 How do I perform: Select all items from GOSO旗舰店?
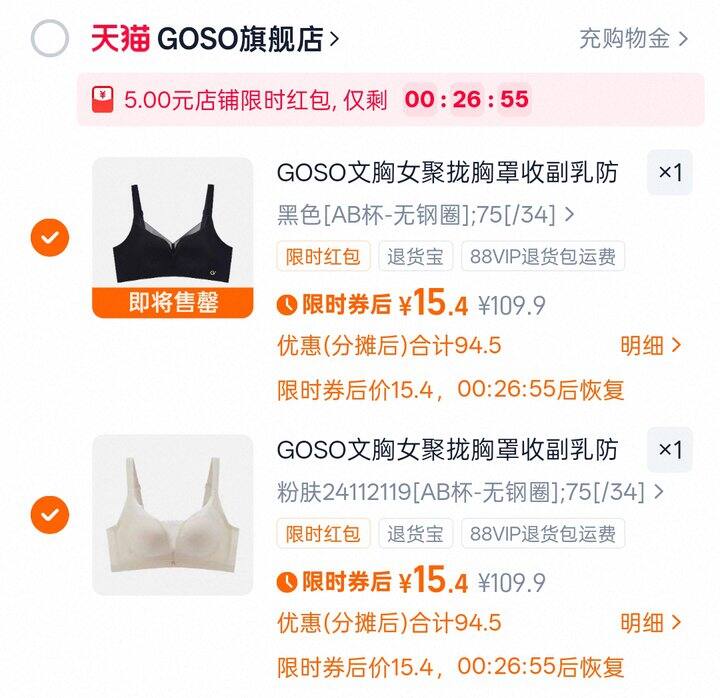click(x=50, y=39)
